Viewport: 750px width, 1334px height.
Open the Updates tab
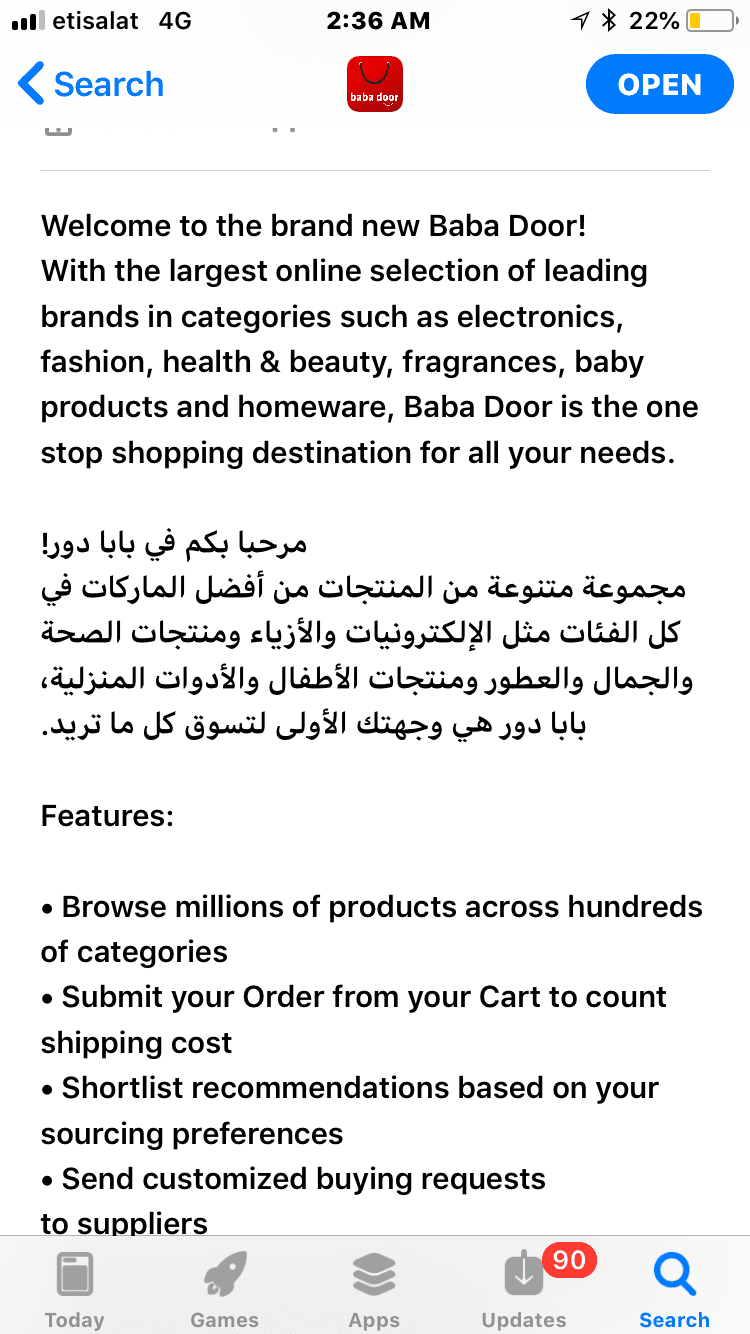coord(524,1288)
